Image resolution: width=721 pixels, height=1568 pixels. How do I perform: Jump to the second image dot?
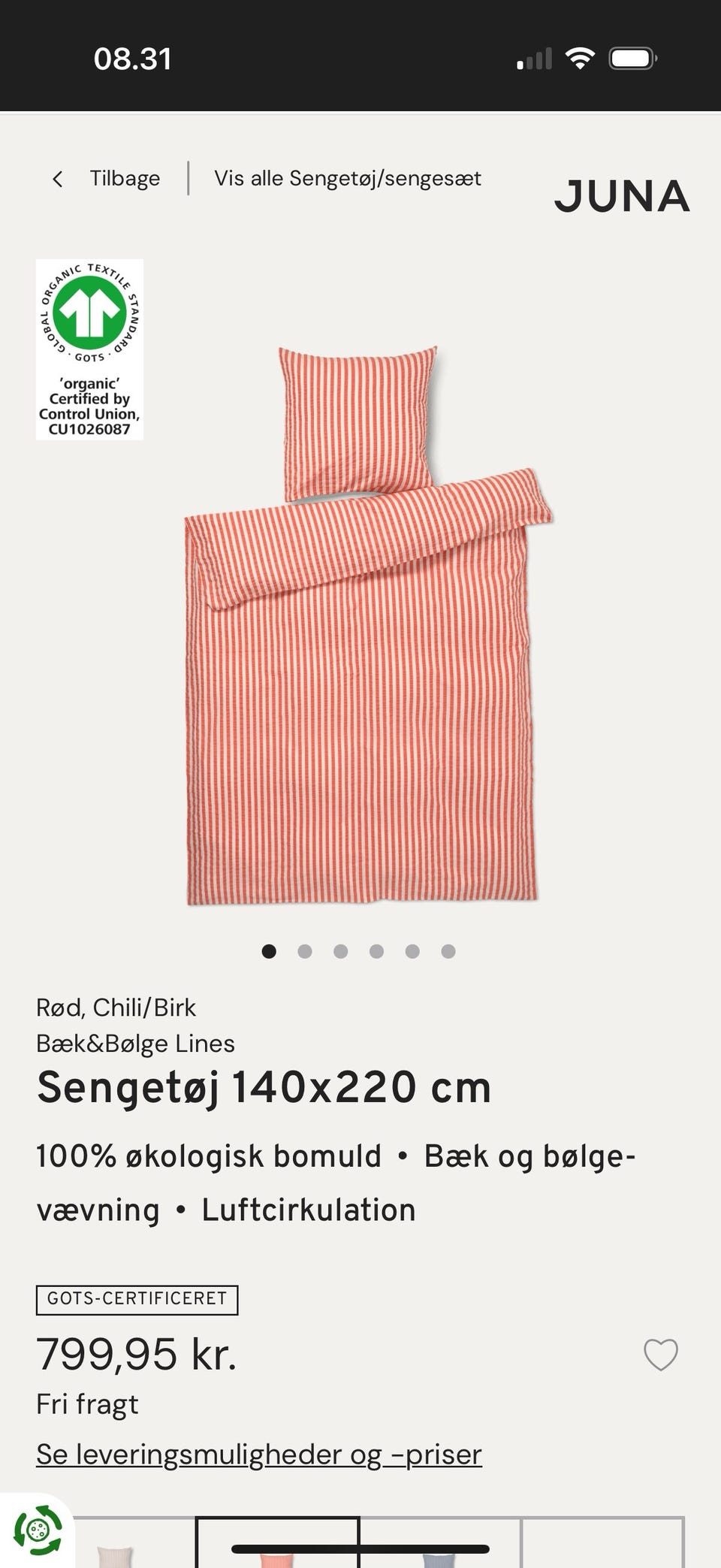(x=305, y=951)
